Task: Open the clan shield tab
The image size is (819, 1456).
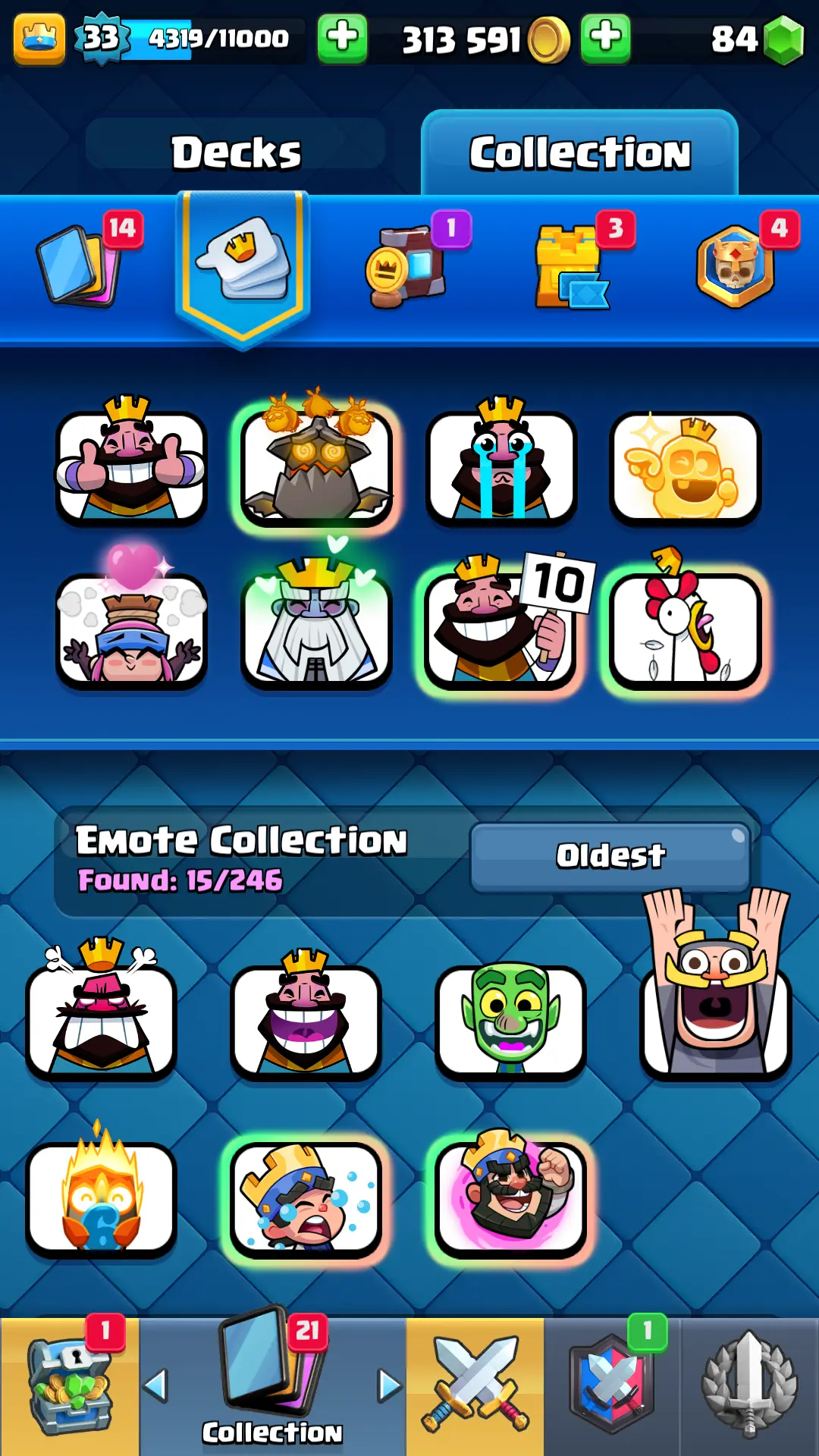Action: tap(612, 1386)
